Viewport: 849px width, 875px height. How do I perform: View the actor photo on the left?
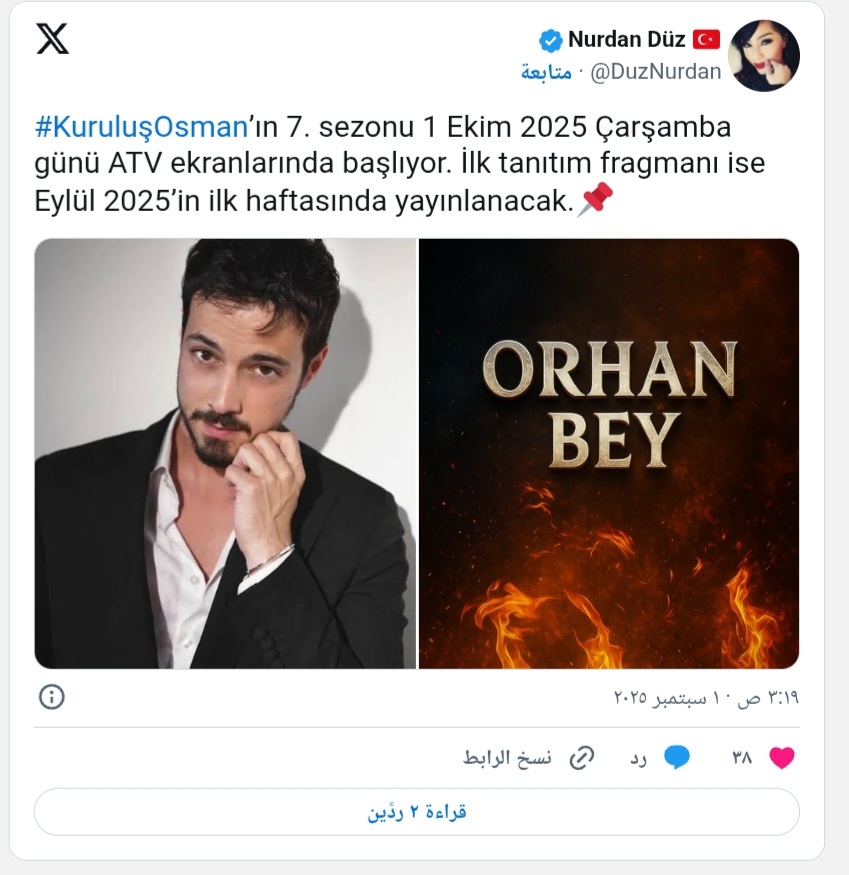coord(225,453)
